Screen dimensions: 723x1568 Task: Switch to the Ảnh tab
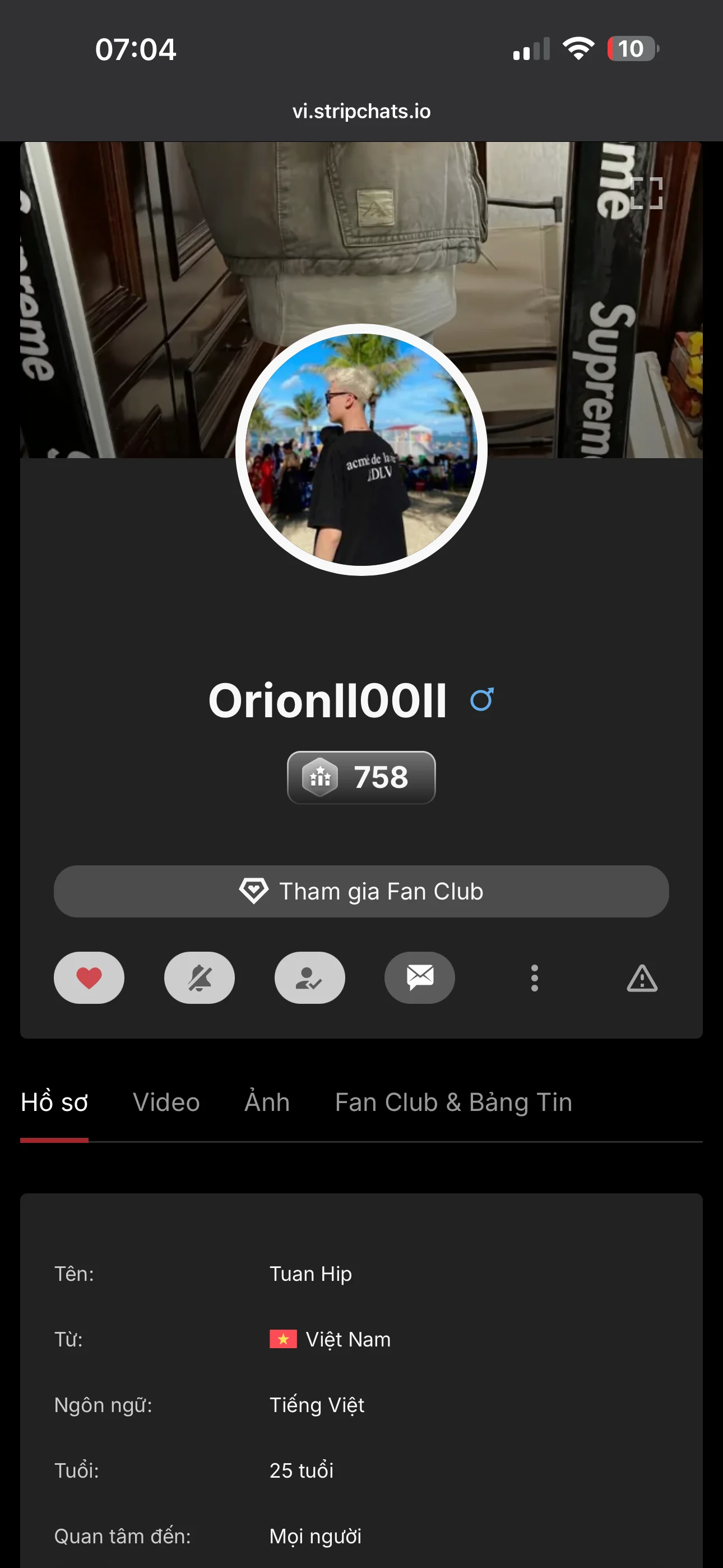(x=267, y=1103)
